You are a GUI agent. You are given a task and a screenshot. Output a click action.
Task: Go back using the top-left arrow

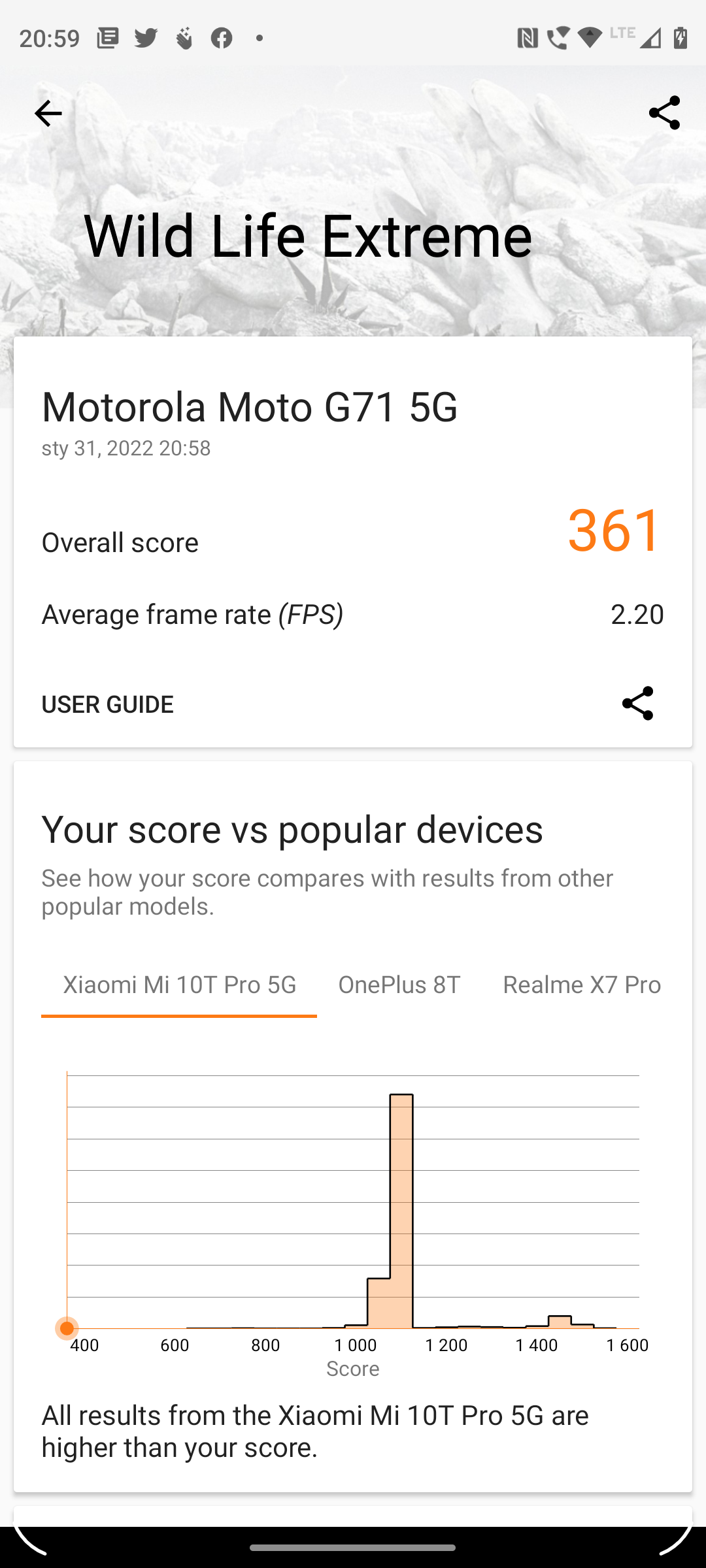tap(48, 114)
